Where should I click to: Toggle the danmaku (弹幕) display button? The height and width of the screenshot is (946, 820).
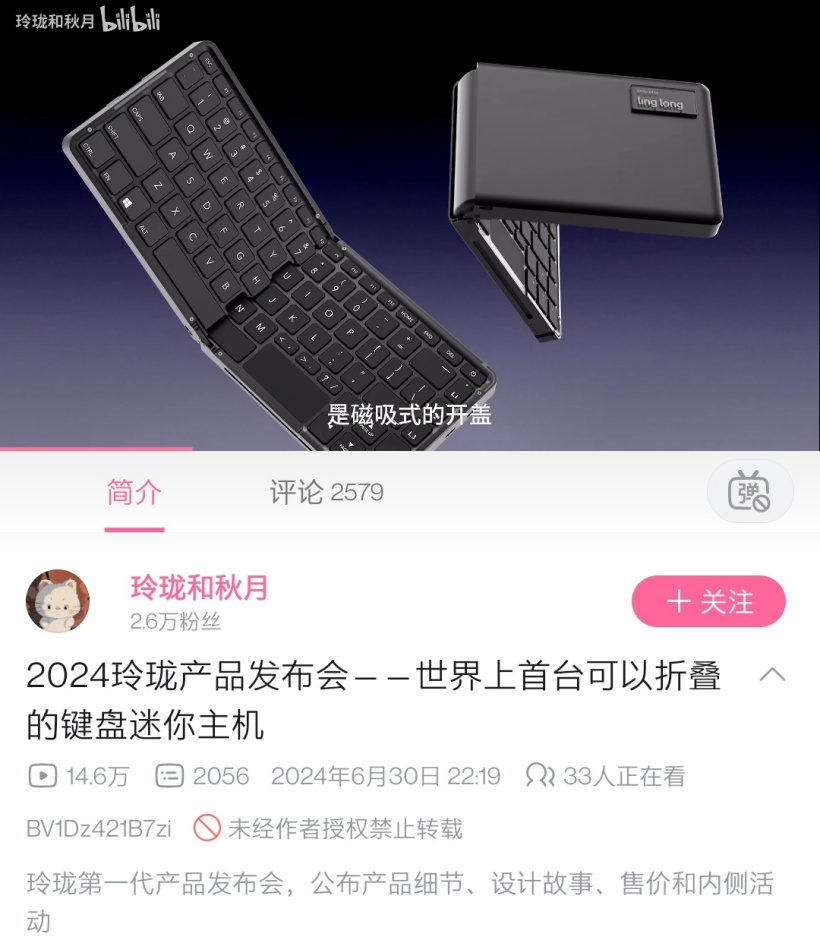point(749,493)
